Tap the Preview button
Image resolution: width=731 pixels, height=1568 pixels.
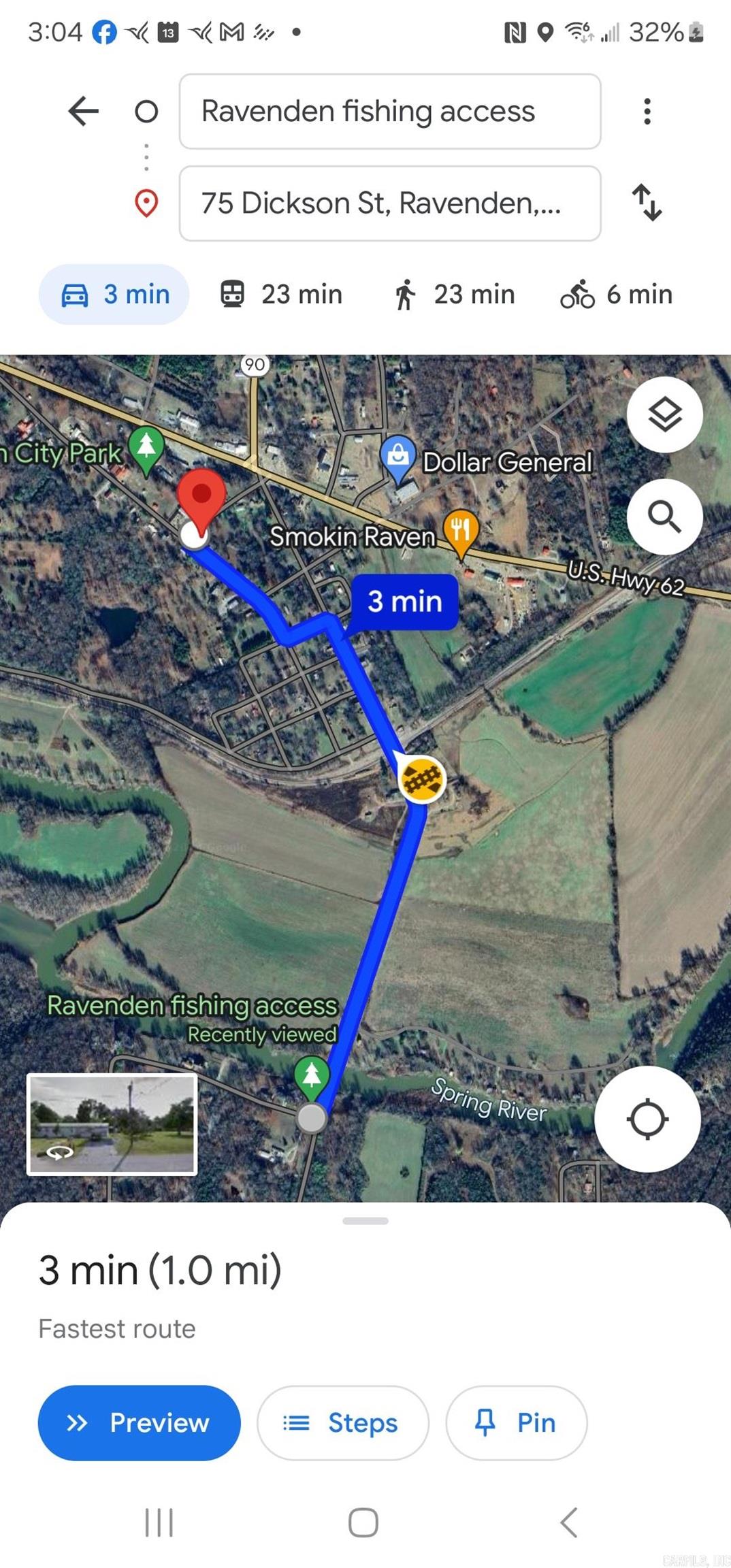[x=139, y=1422]
